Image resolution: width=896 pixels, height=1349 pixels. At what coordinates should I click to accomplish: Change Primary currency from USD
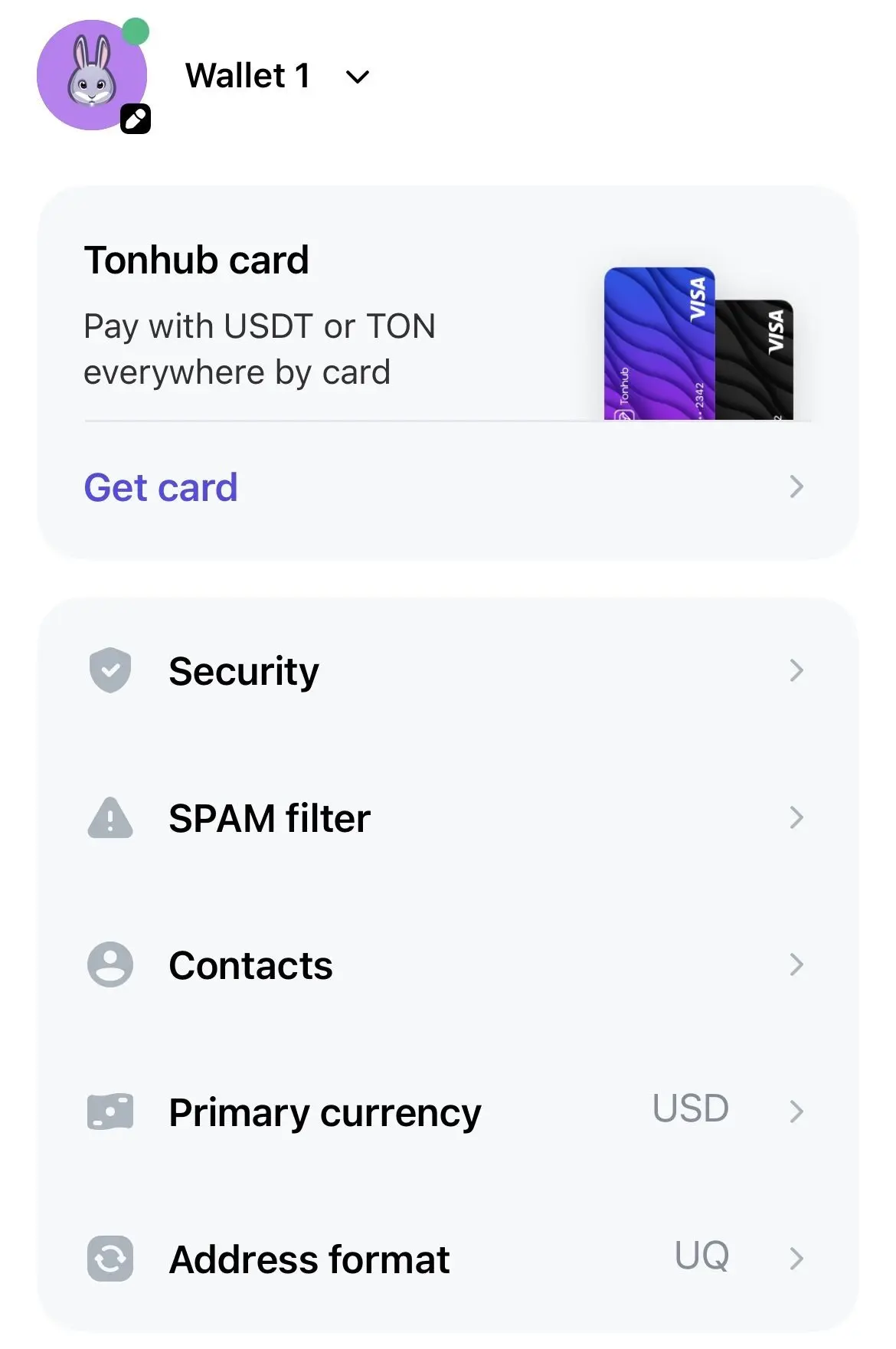pos(447,1112)
